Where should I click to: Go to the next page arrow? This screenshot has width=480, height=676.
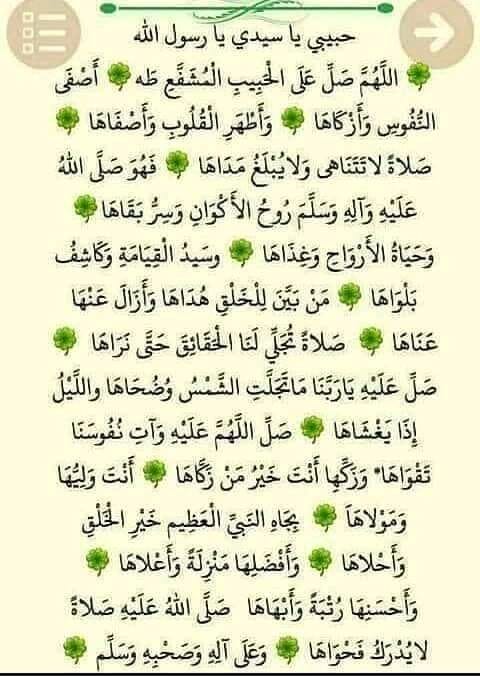436,32
